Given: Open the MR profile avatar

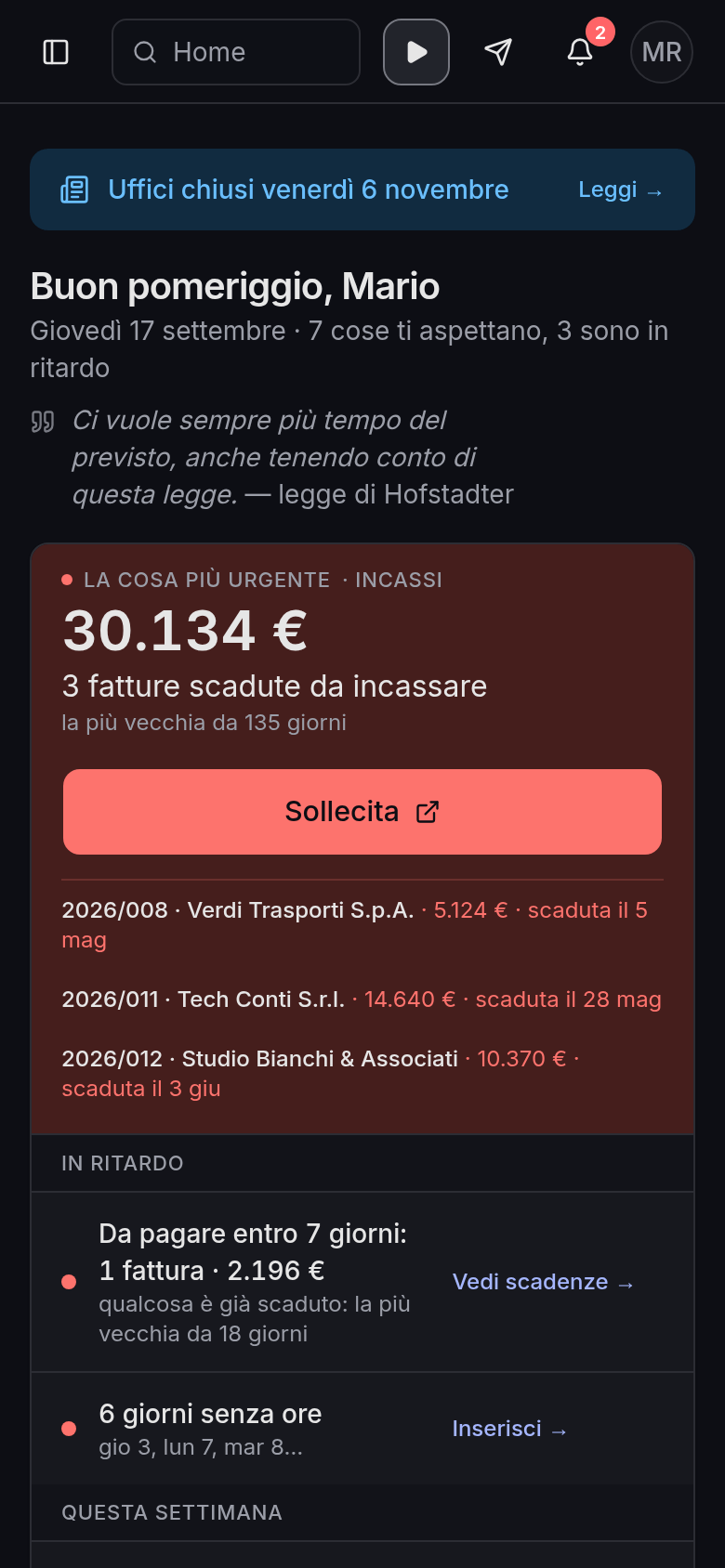Looking at the screenshot, I should (662, 52).
